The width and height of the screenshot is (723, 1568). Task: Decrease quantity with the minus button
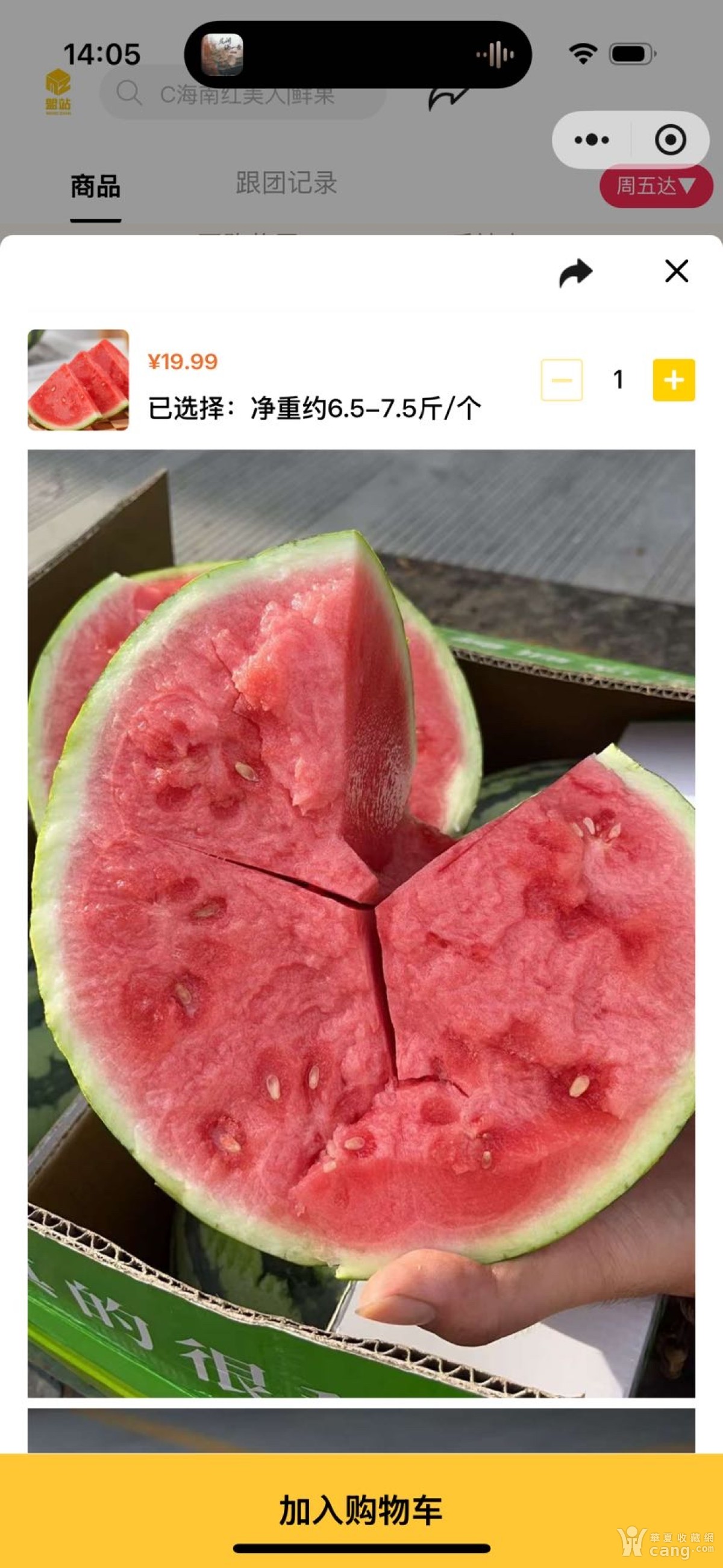click(561, 381)
